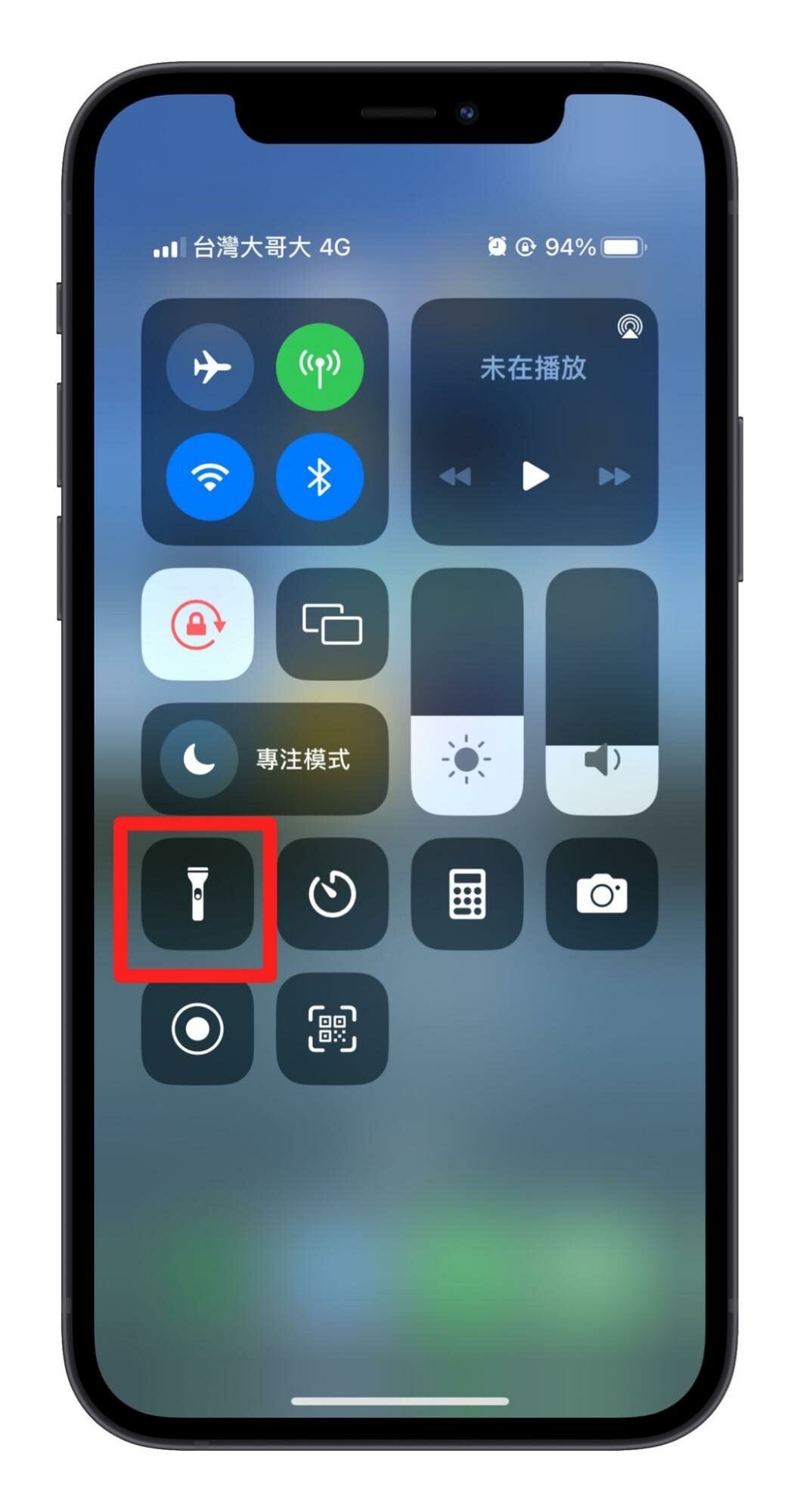Open the QR code scanner

click(x=332, y=1029)
